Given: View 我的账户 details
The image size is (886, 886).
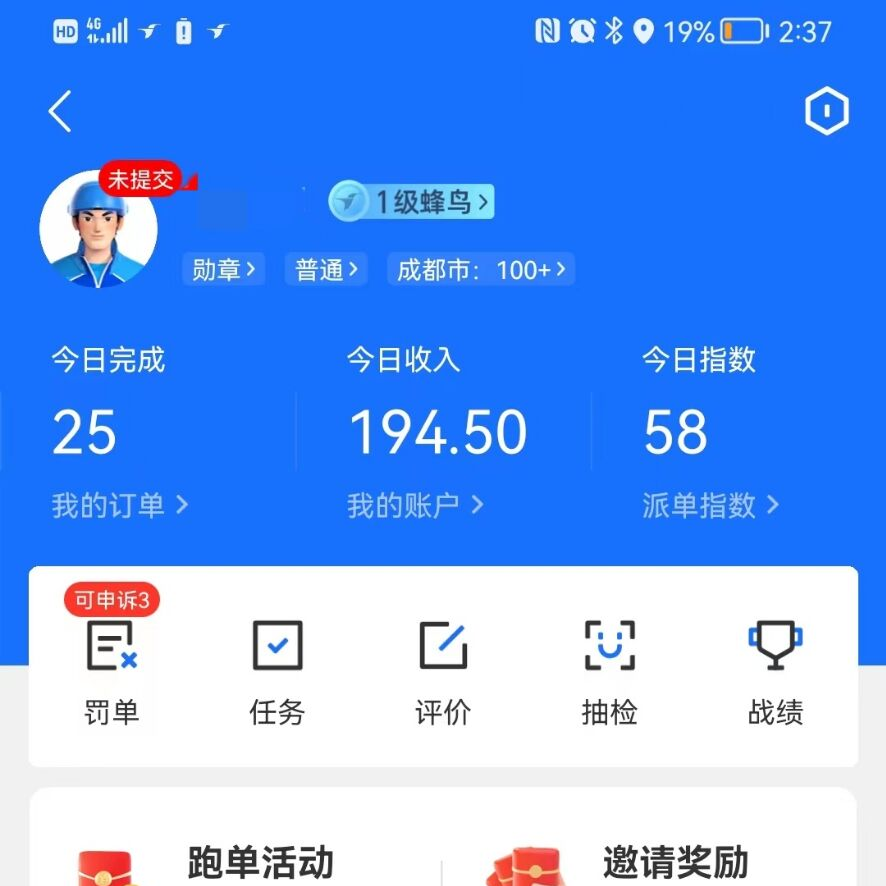Looking at the screenshot, I should click(x=415, y=505).
